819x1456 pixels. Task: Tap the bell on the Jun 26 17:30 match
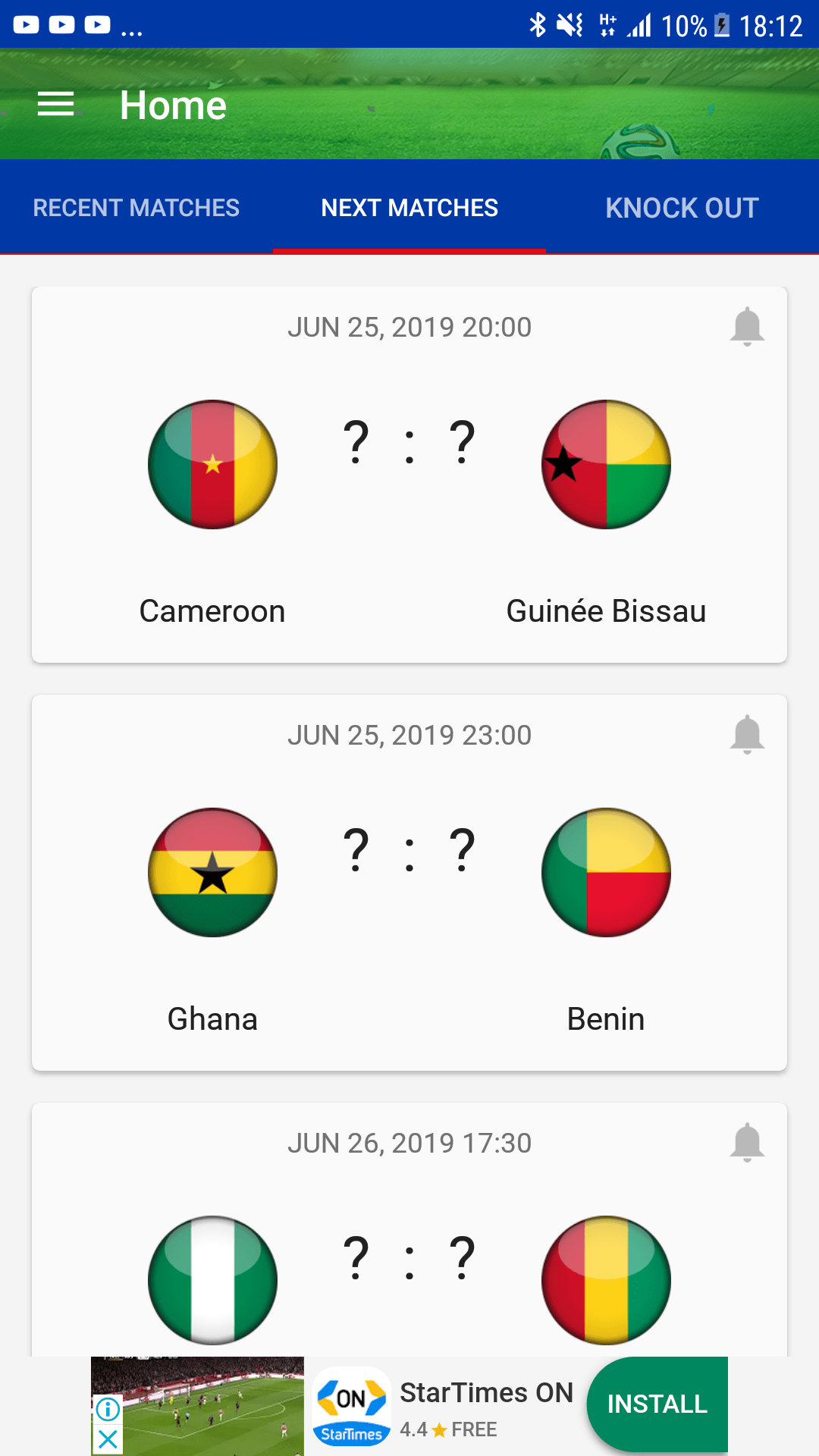(x=747, y=1143)
